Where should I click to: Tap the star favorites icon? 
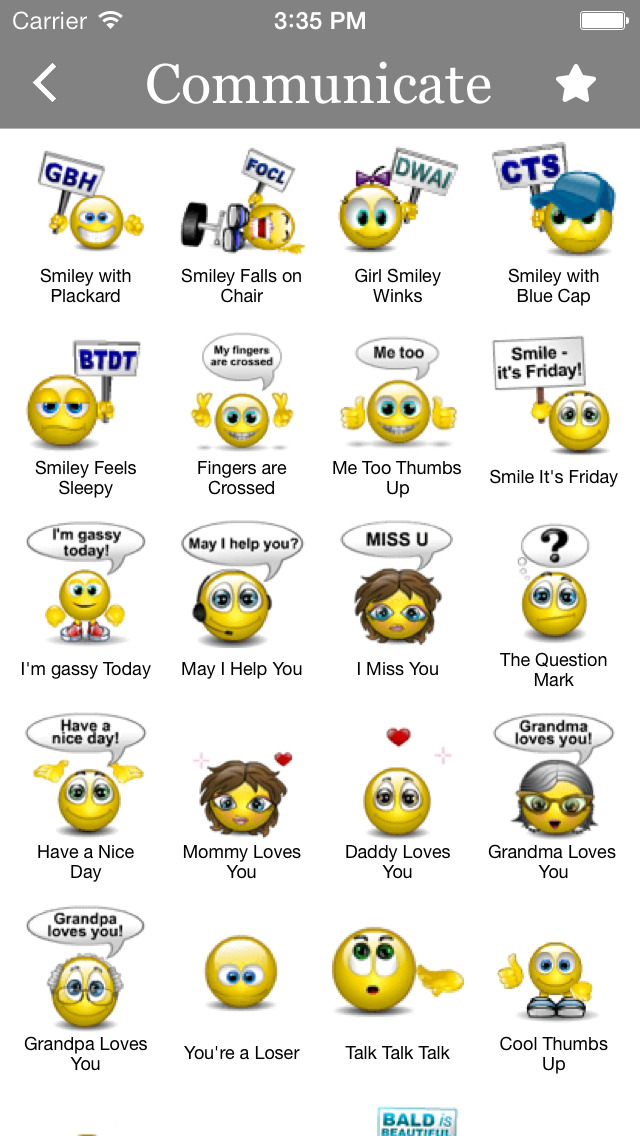pos(576,84)
